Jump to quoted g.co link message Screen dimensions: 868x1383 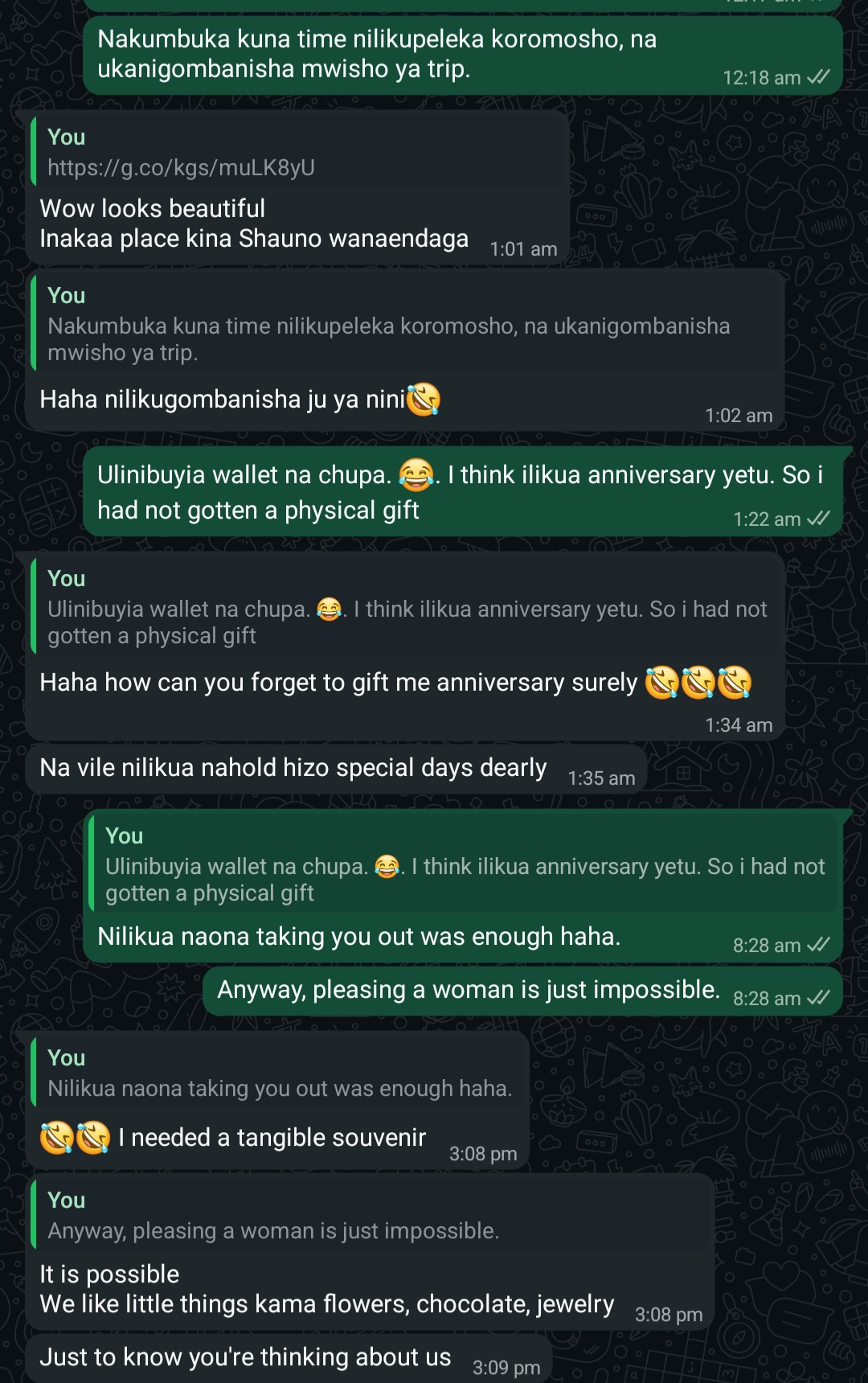(297, 153)
